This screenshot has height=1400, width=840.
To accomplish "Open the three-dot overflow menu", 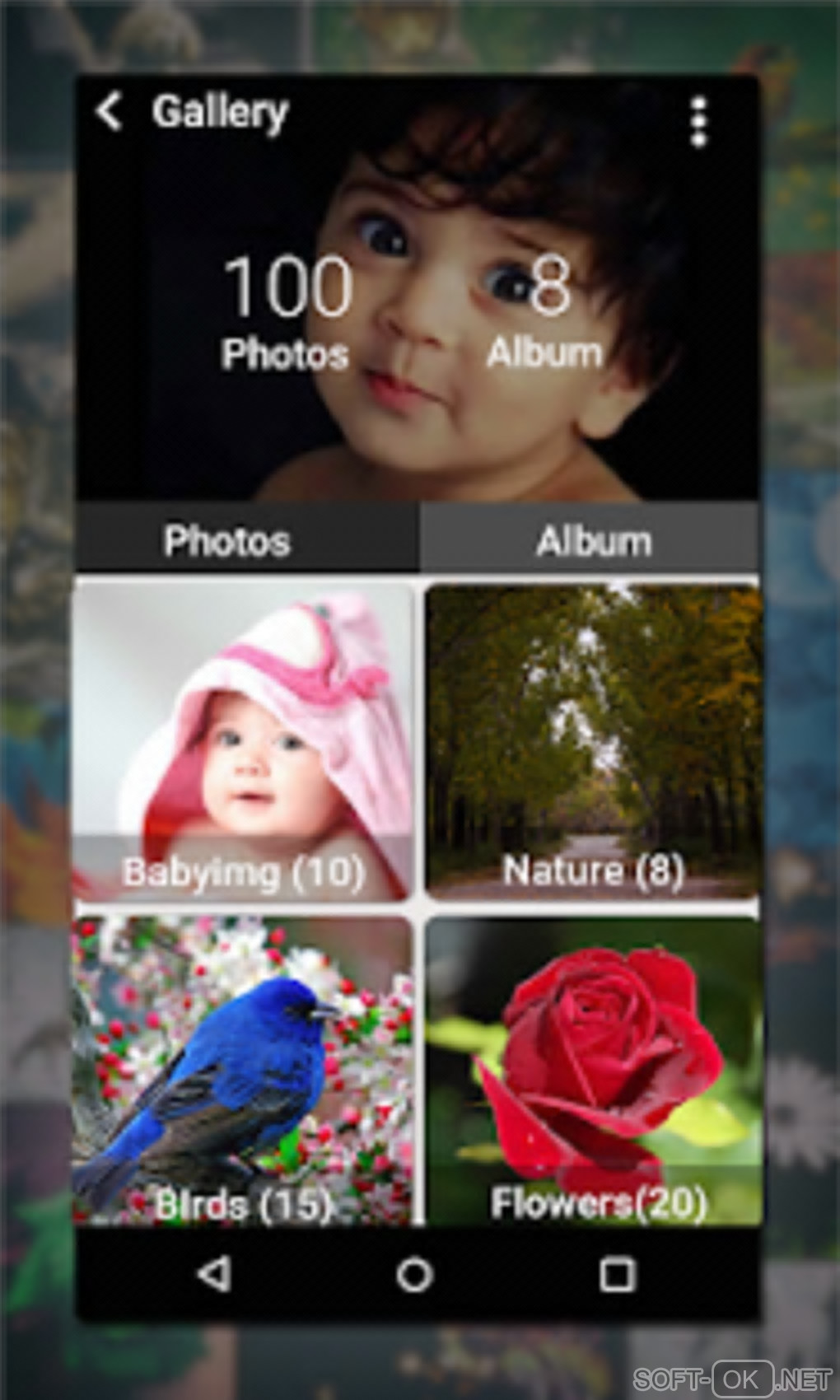I will click(698, 122).
